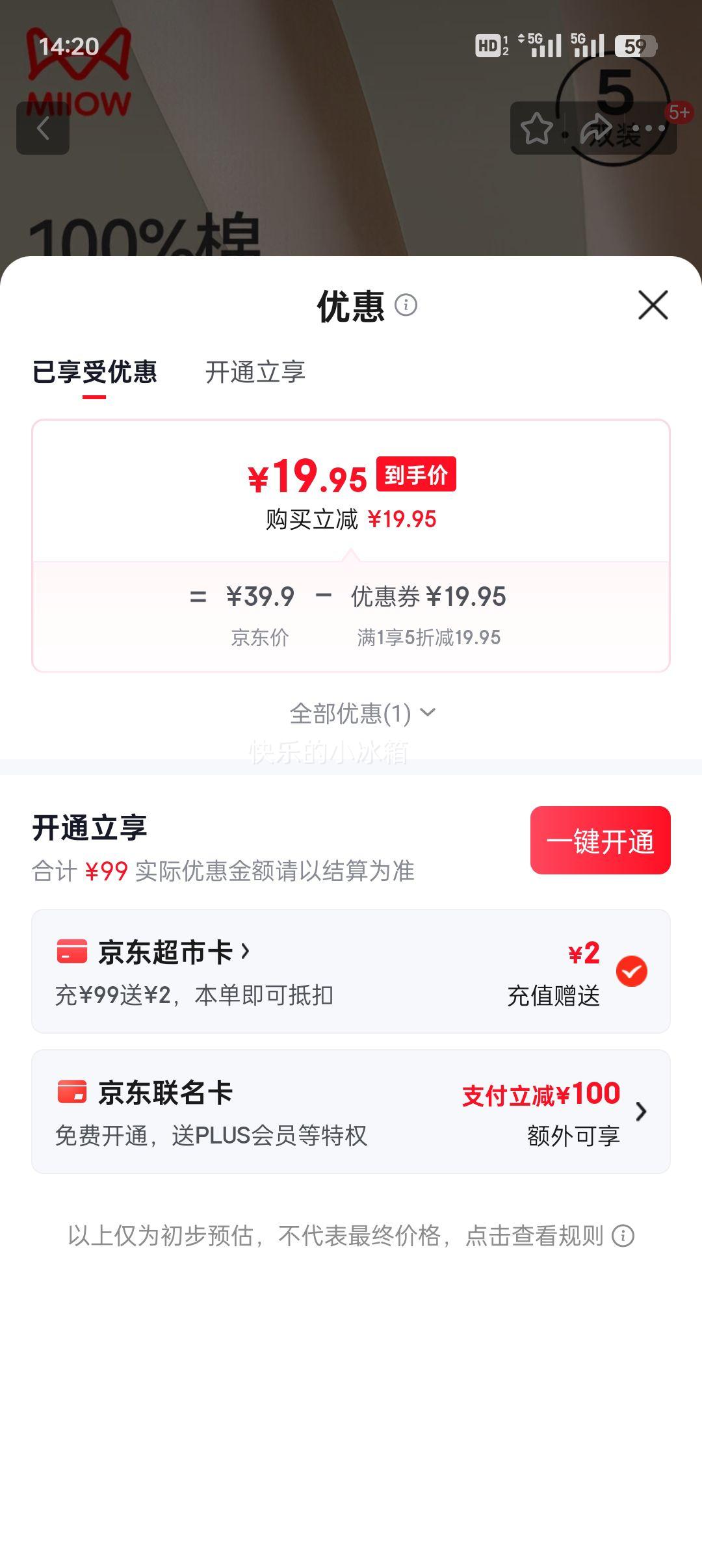Go back using the back arrow
The image size is (702, 1568).
tap(43, 129)
